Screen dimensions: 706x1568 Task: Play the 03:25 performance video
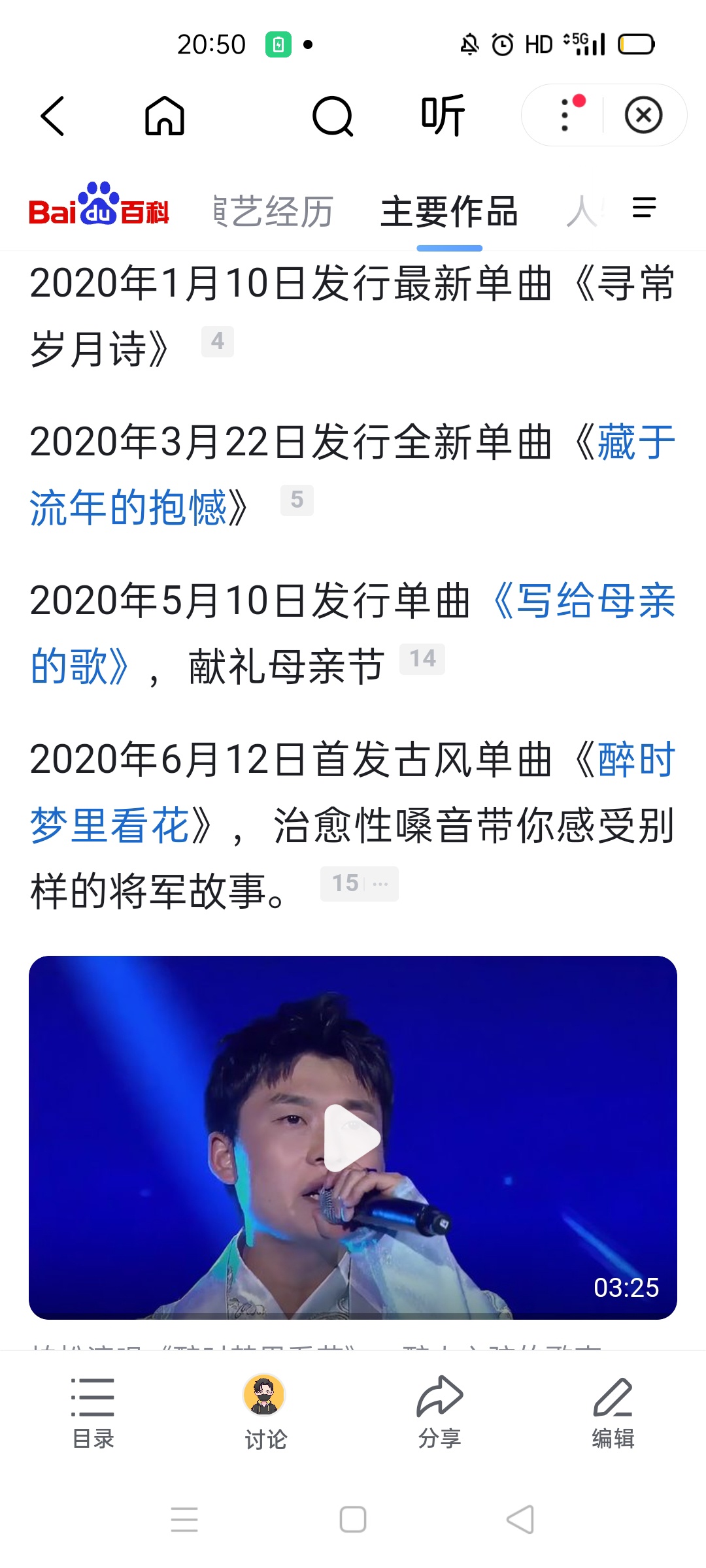point(352,1137)
